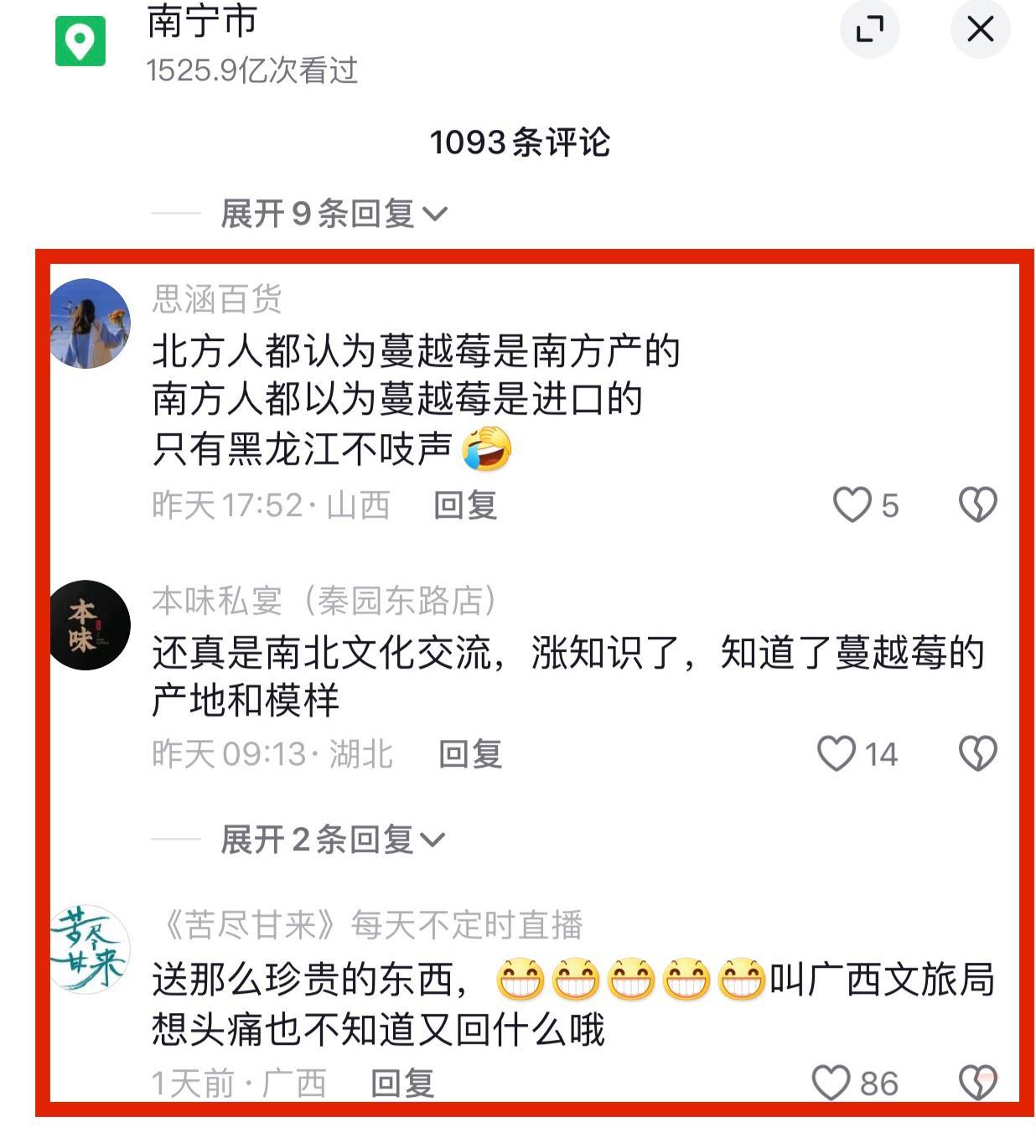Reply to 思涵百货's comment
Image resolution: width=1036 pixels, height=1148 pixels.
(465, 505)
